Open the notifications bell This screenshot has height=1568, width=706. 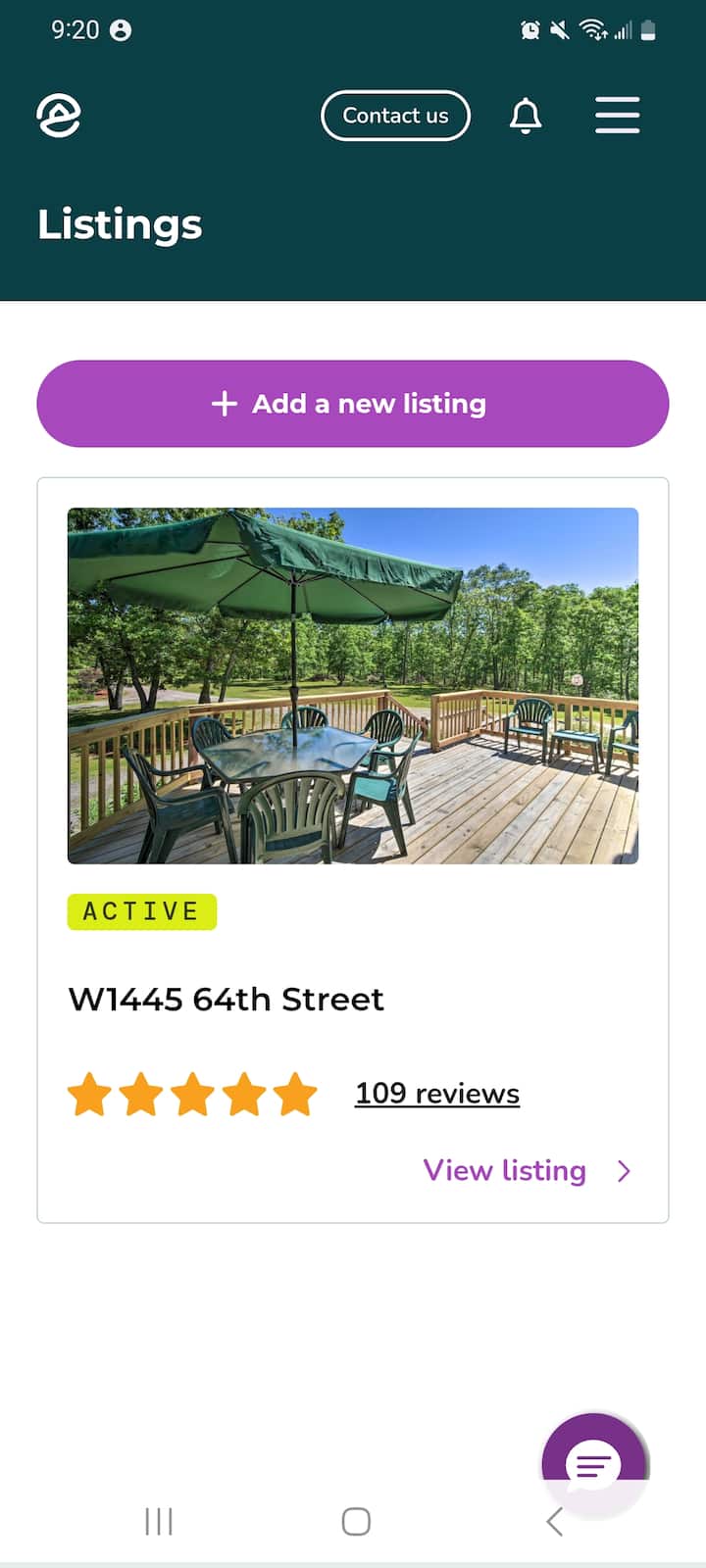point(526,116)
